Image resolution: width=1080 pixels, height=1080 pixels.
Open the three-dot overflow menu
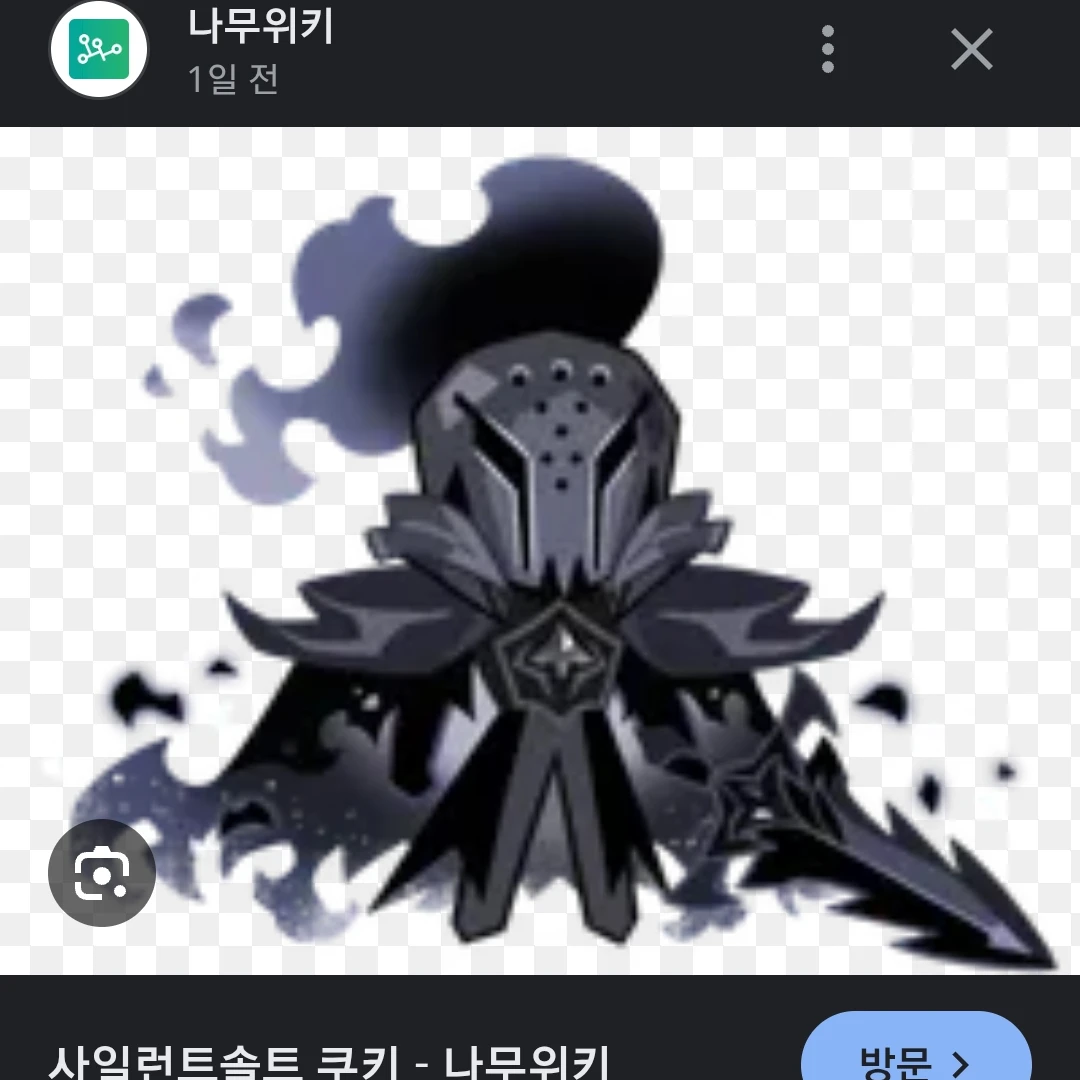827,49
